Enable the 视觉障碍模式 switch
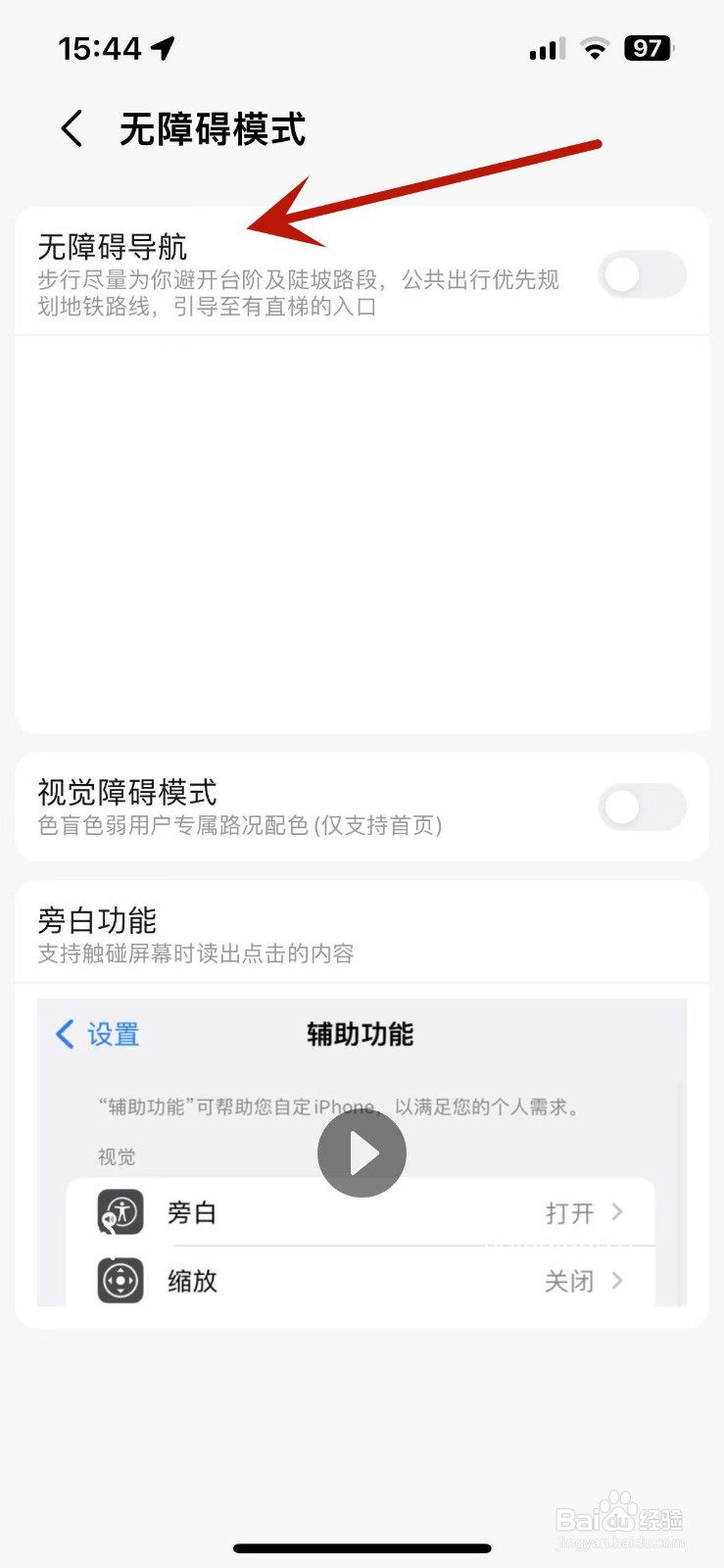 pos(643,807)
